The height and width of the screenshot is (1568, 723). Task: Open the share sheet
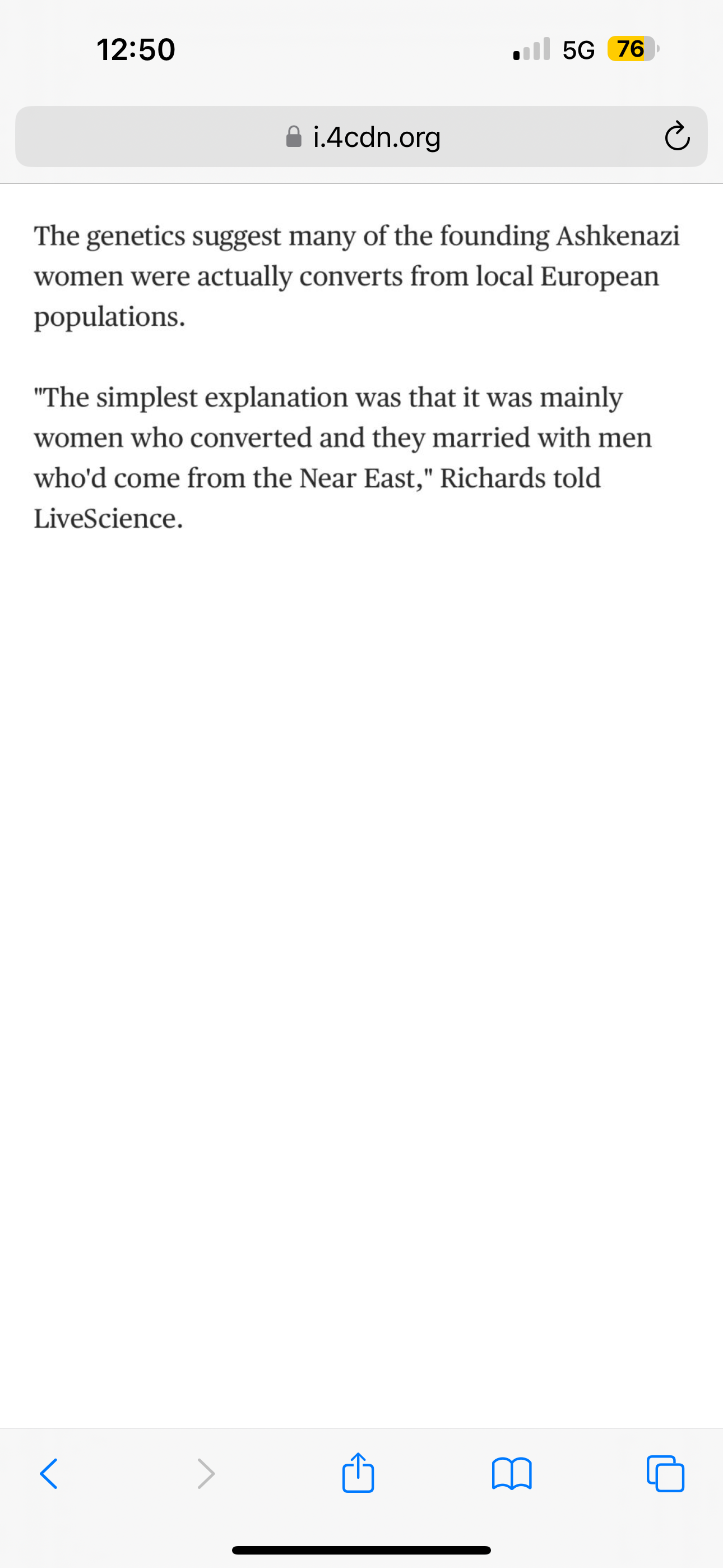point(358,1472)
